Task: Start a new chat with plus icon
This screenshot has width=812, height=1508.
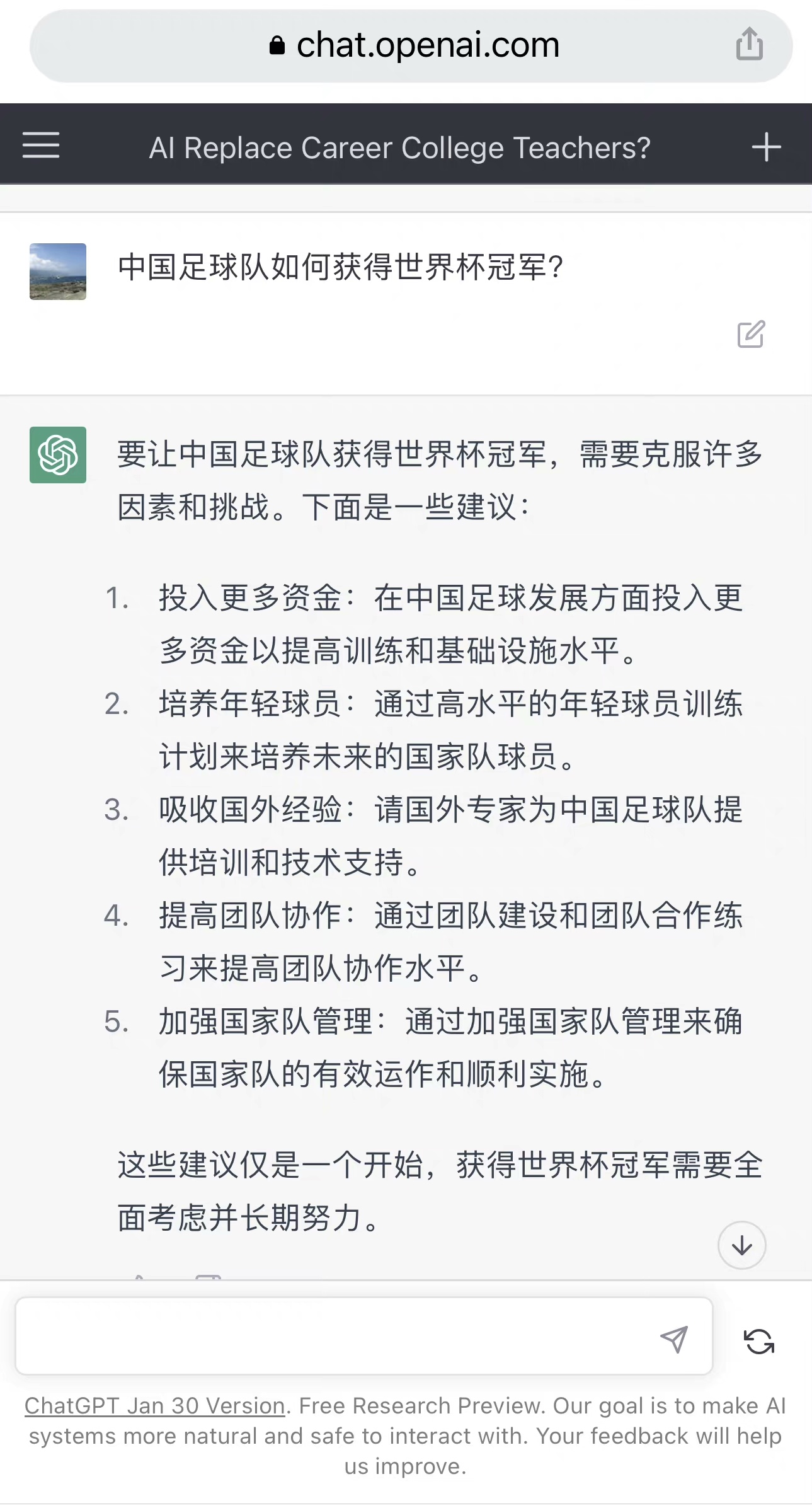Action: [x=766, y=147]
